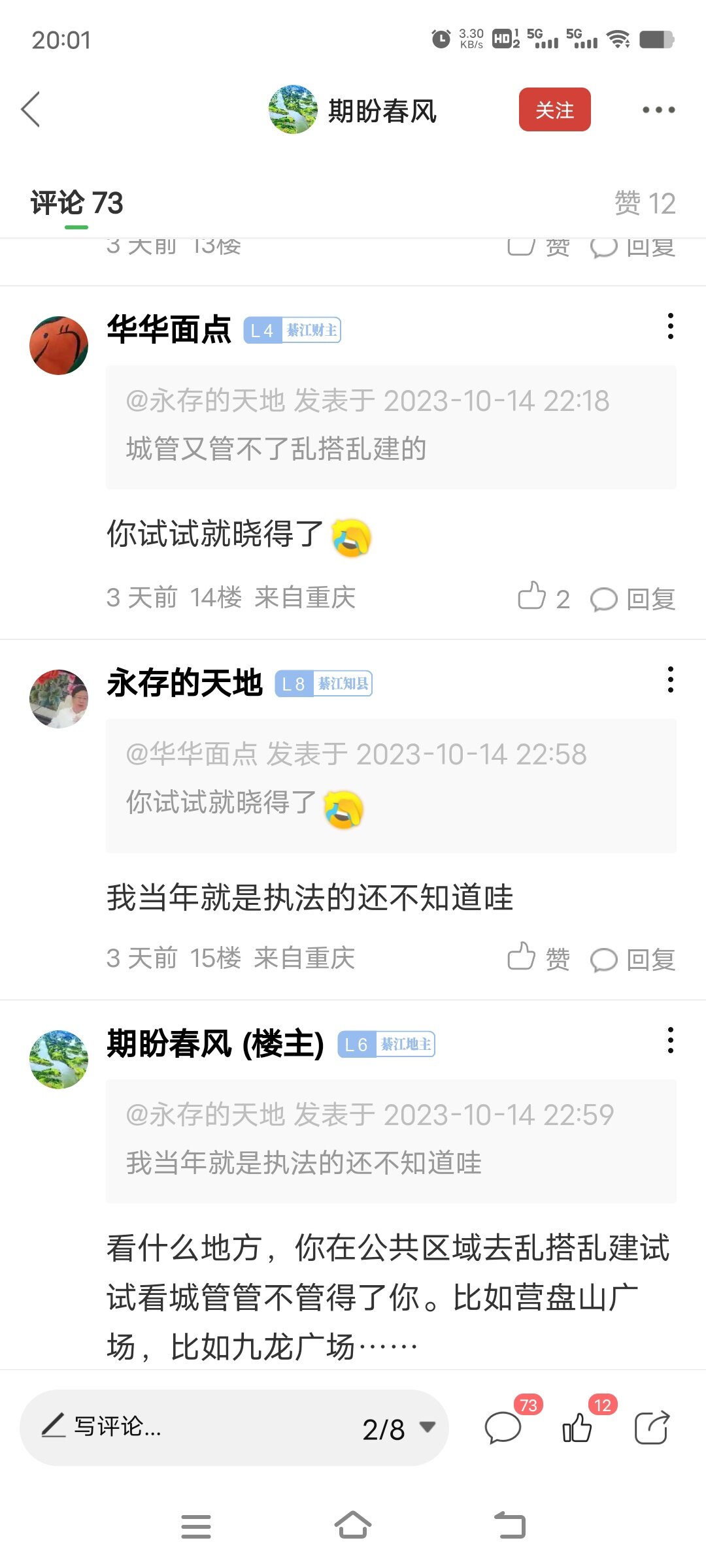706x1568 pixels.
Task: Like 永存的天地's 15楼 comment
Action: pyautogui.click(x=538, y=958)
